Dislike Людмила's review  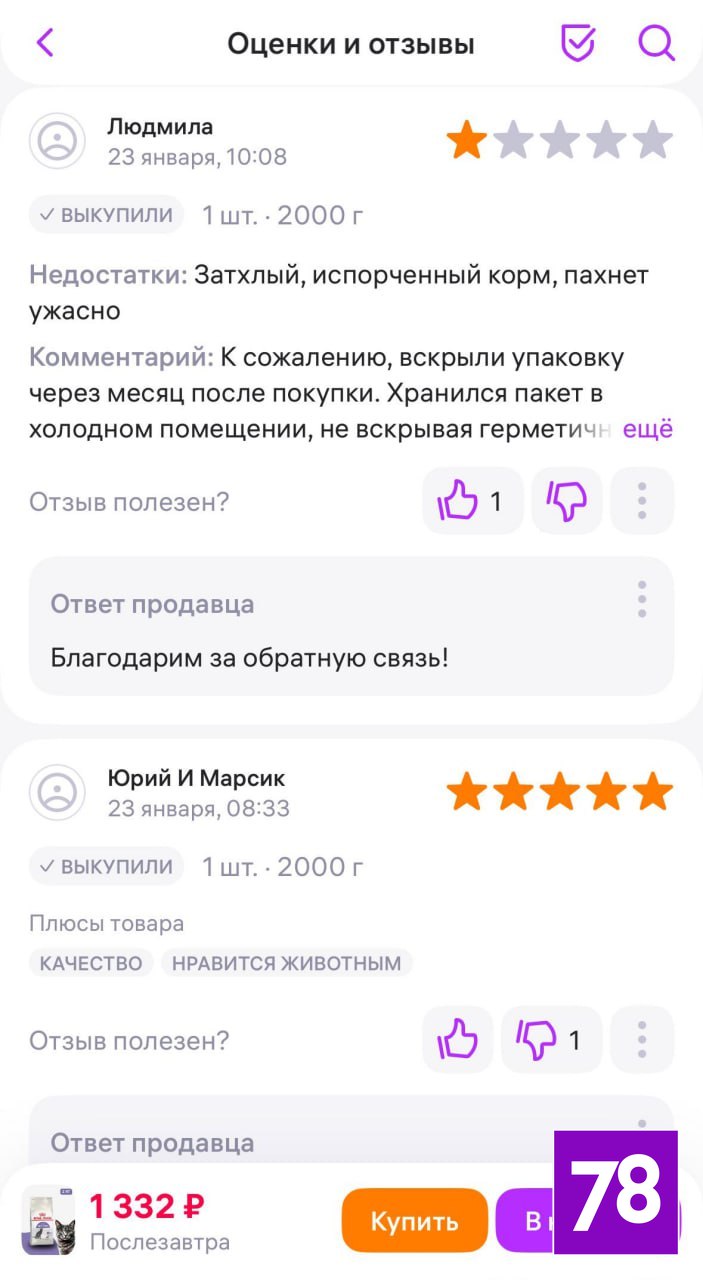567,501
